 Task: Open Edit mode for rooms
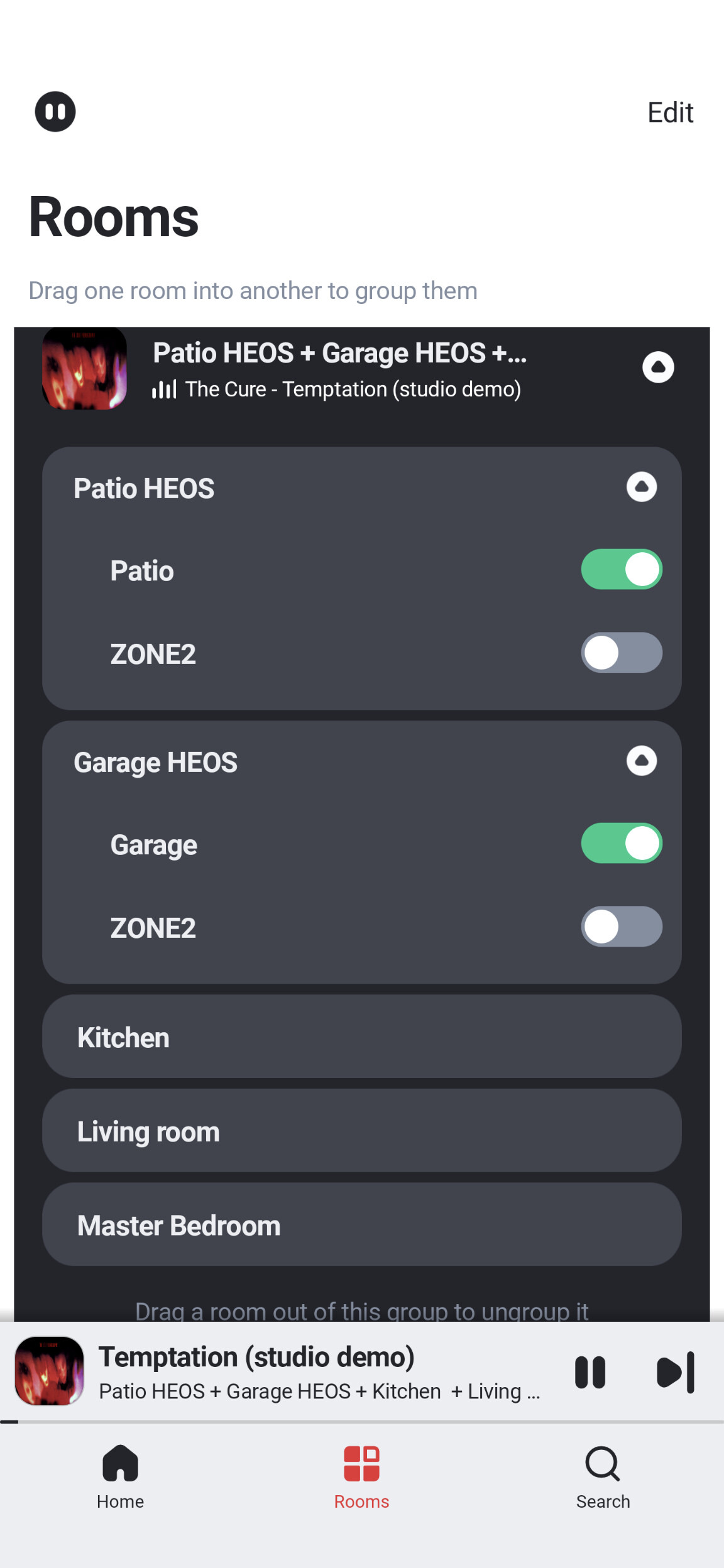click(x=670, y=113)
